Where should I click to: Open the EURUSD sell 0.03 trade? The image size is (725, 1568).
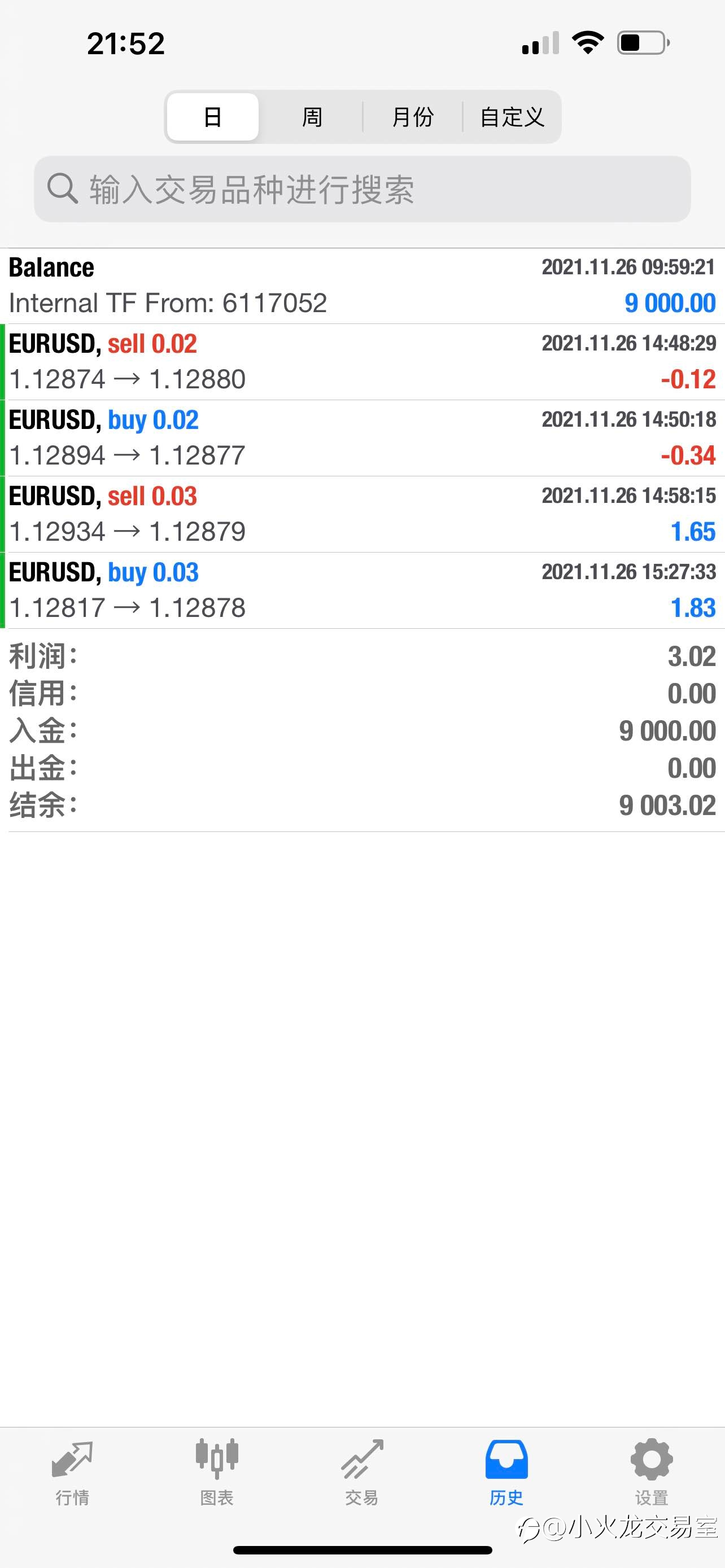coord(362,514)
